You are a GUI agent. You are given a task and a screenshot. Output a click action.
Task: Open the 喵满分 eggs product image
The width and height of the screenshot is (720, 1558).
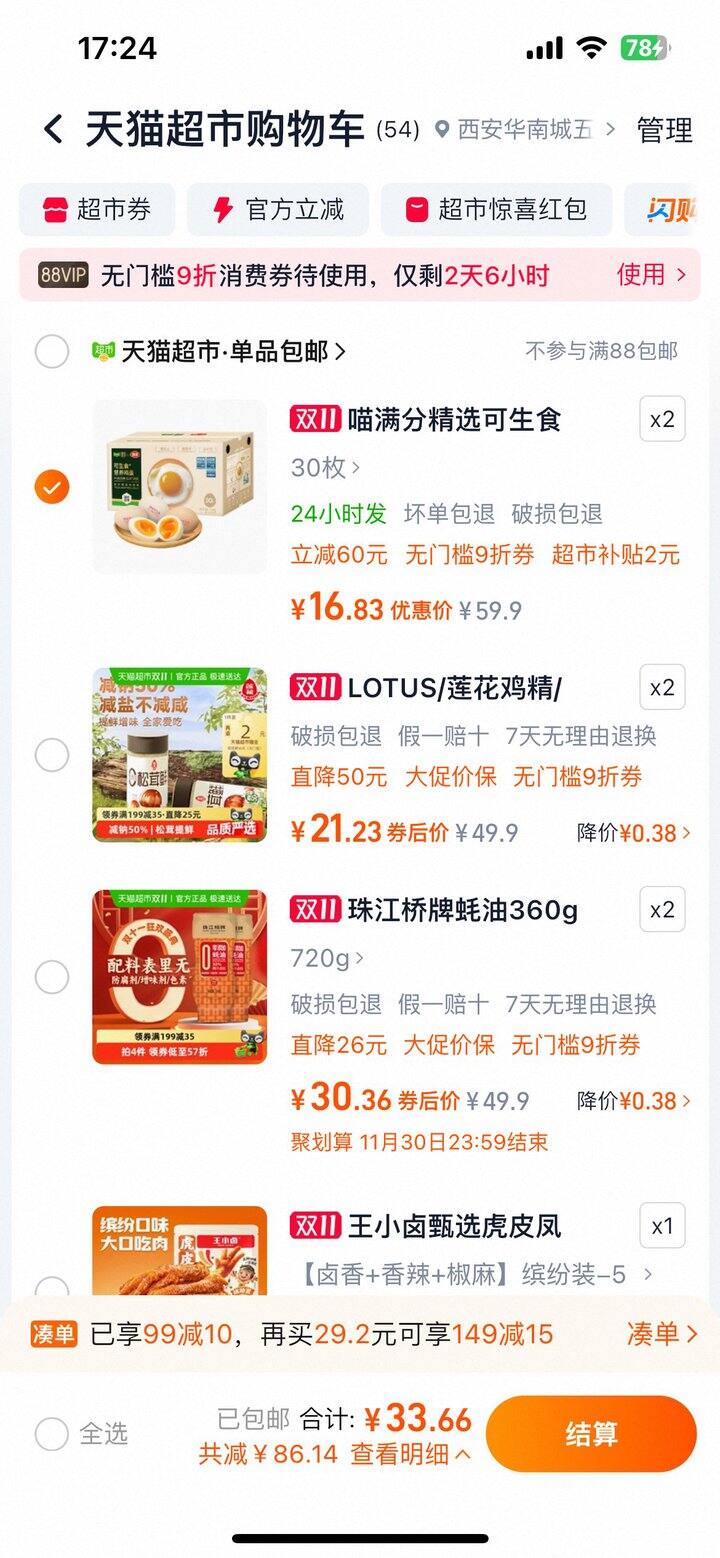pos(180,487)
